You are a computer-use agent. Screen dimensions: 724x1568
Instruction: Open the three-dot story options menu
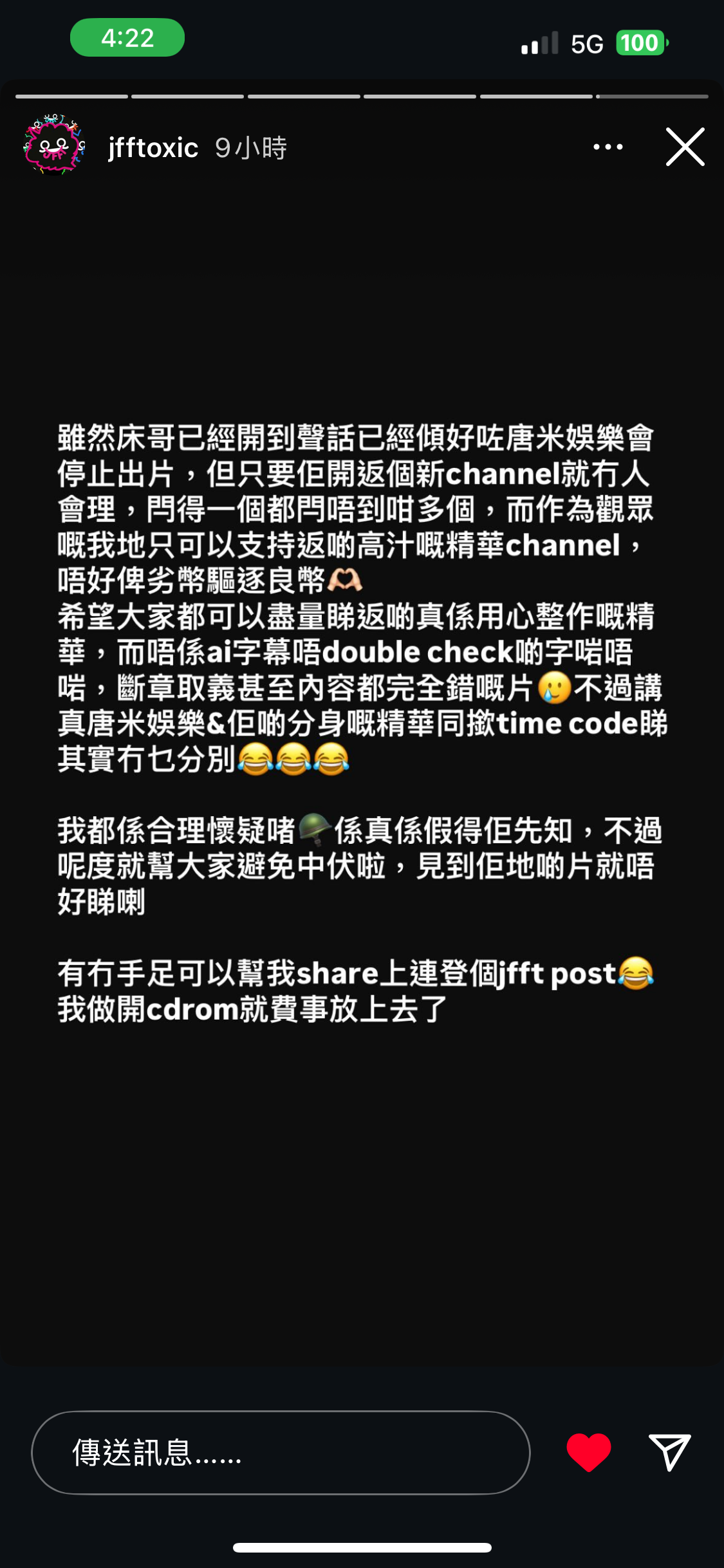point(608,147)
